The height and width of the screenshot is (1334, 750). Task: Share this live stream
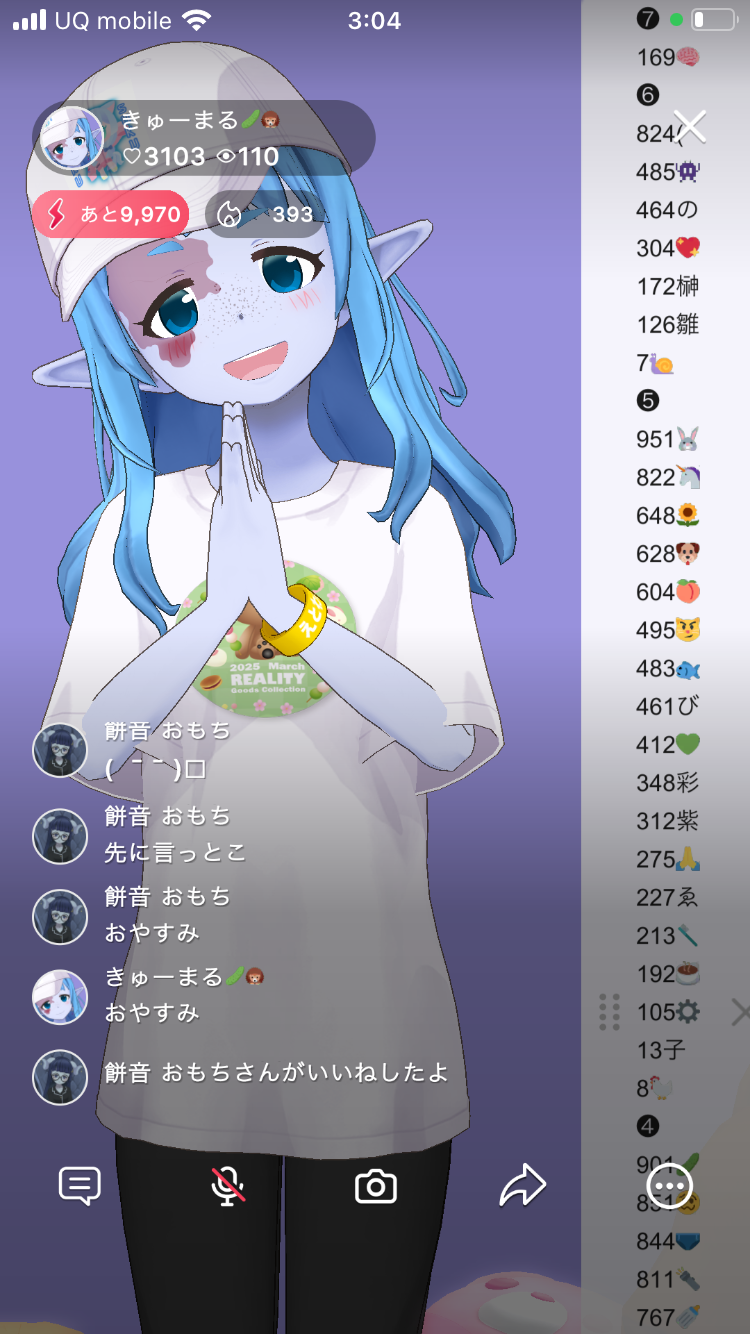tap(522, 1186)
